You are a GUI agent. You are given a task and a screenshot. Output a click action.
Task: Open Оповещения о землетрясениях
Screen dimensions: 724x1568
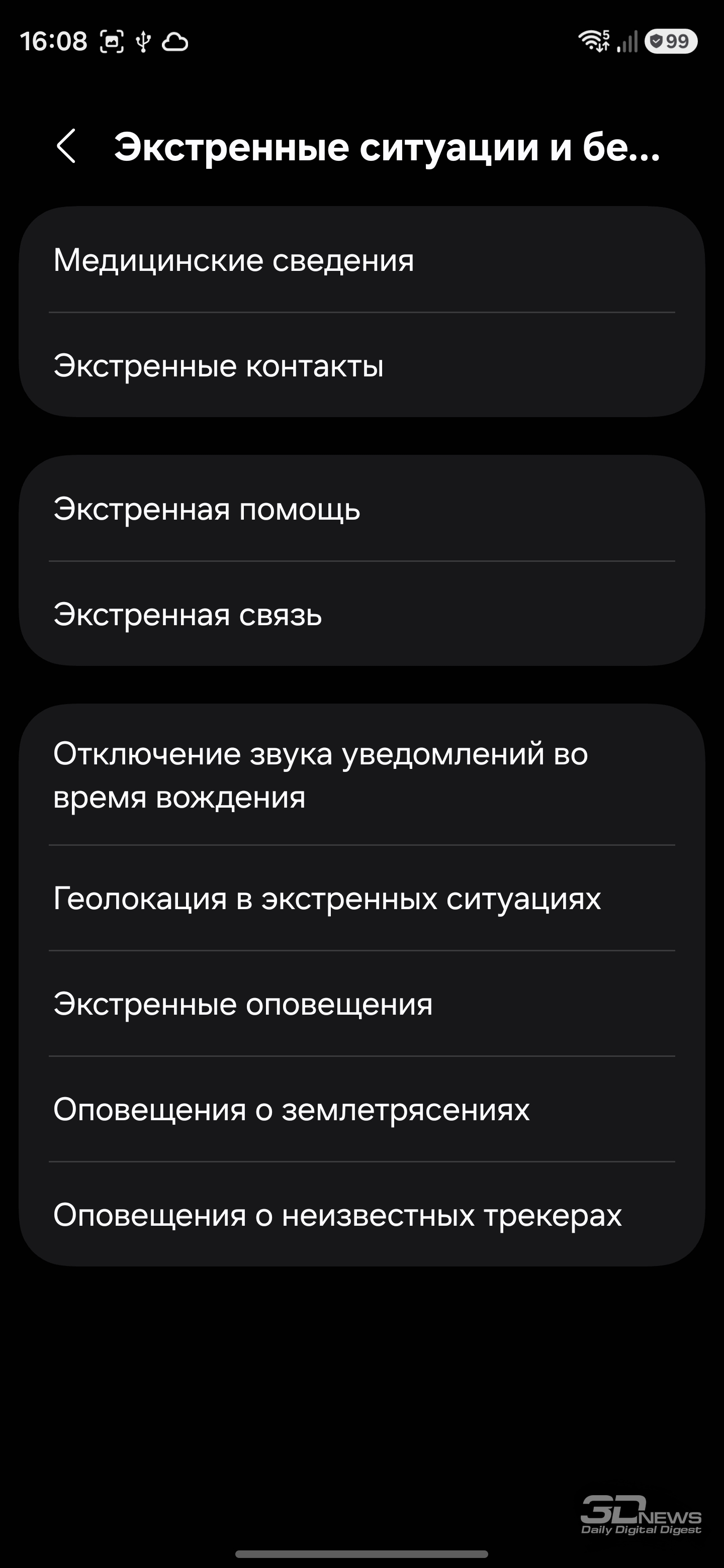pyautogui.click(x=361, y=1109)
